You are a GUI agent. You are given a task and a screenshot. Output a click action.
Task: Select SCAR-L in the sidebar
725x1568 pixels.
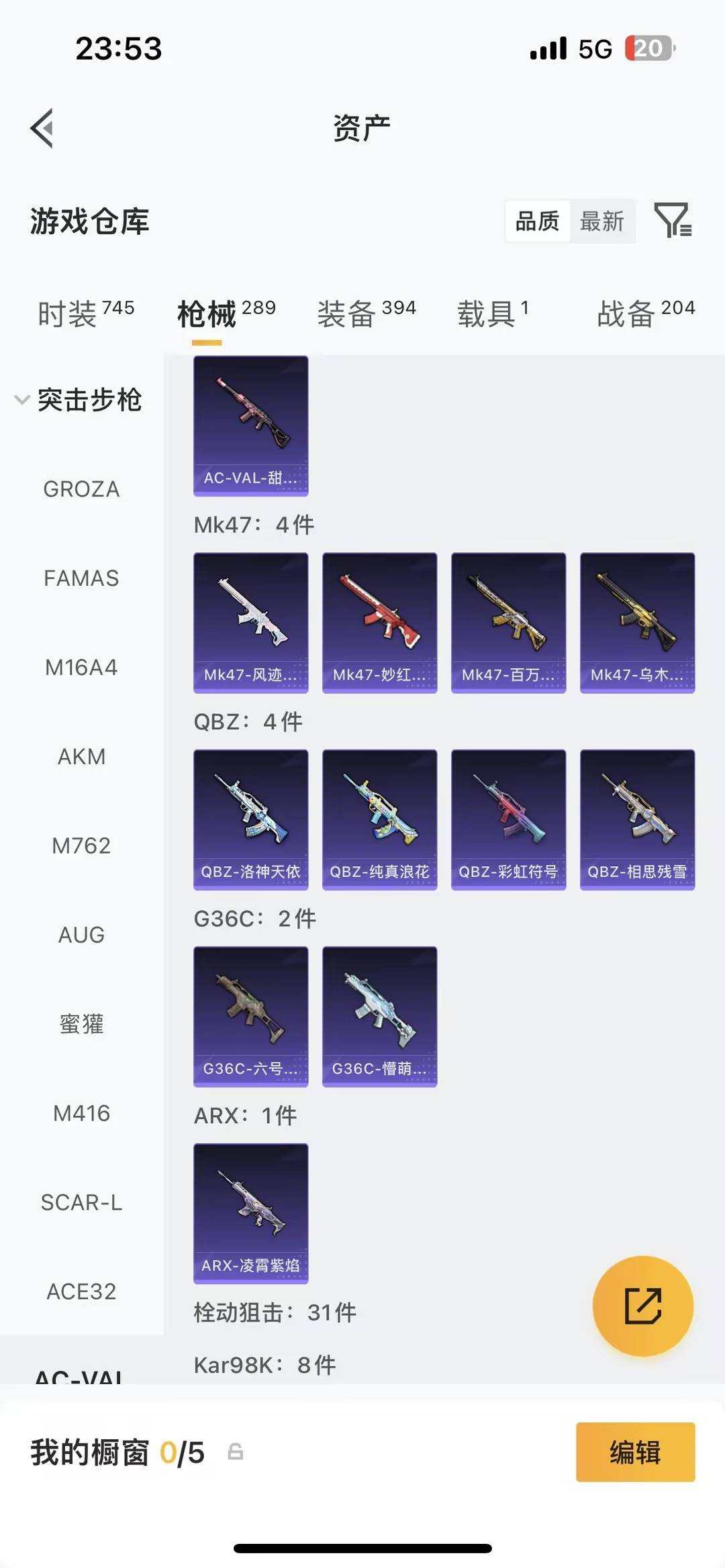click(81, 1203)
